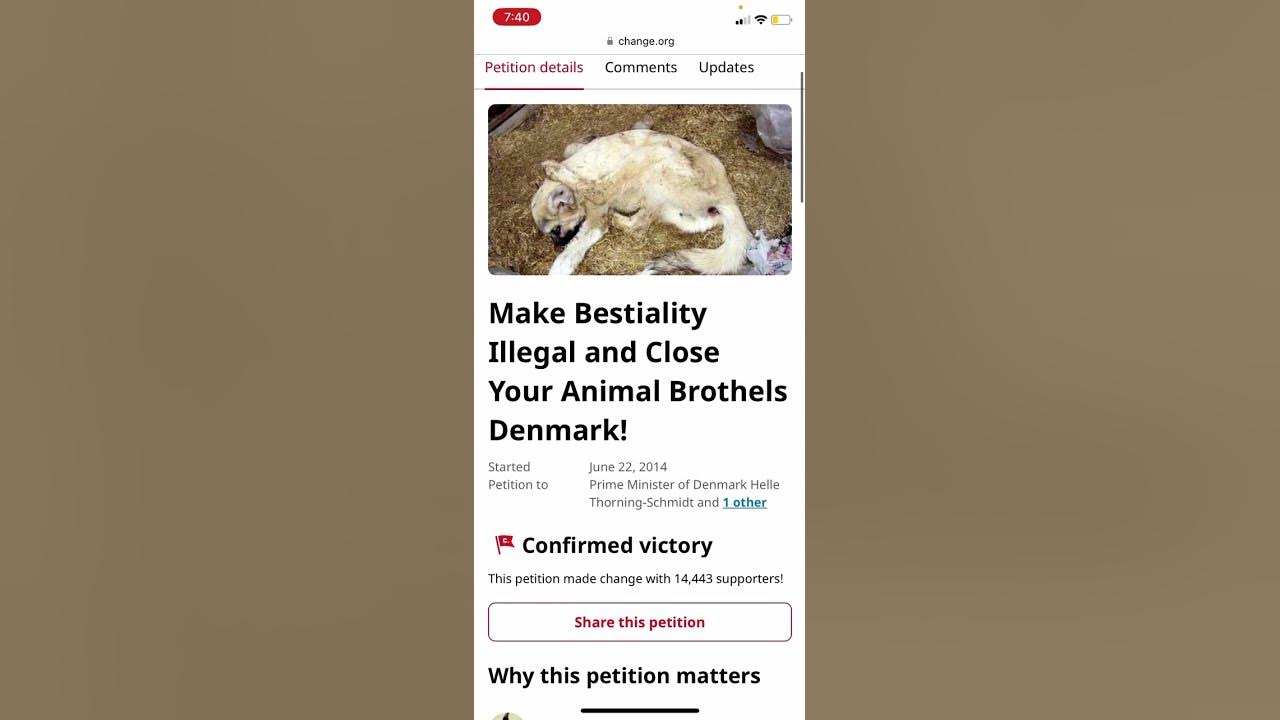Open the Comments tab
This screenshot has width=1280, height=720.
click(641, 68)
